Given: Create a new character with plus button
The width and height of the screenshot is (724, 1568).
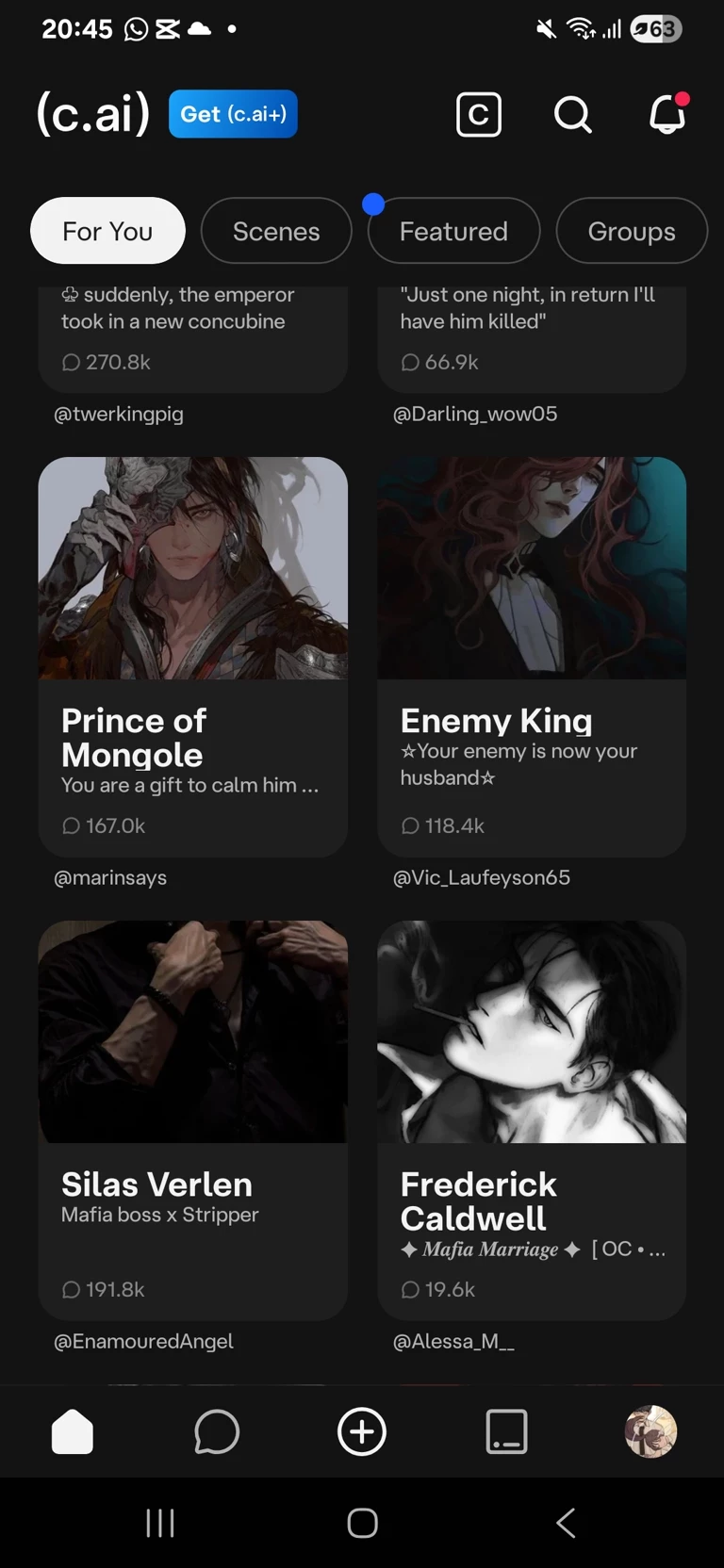Looking at the screenshot, I should click(362, 1432).
